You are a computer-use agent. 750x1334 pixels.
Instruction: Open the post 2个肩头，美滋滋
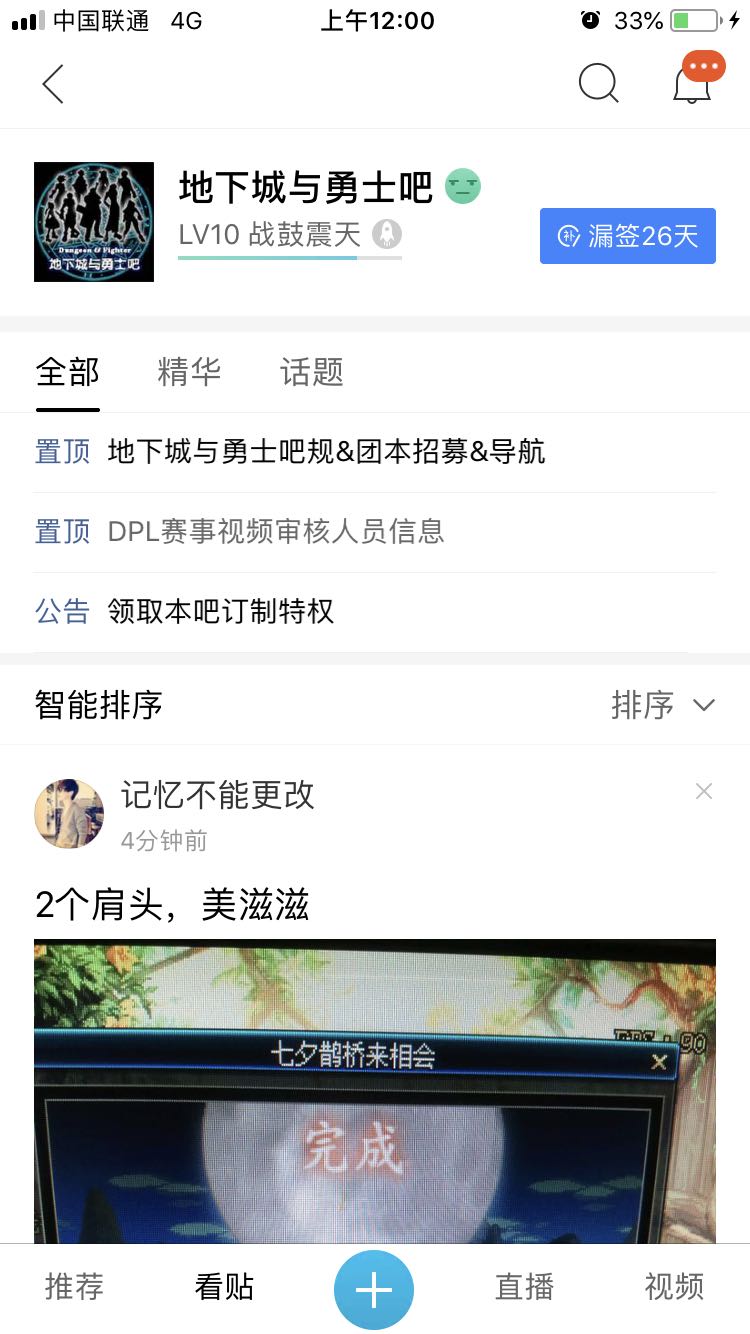point(172,905)
